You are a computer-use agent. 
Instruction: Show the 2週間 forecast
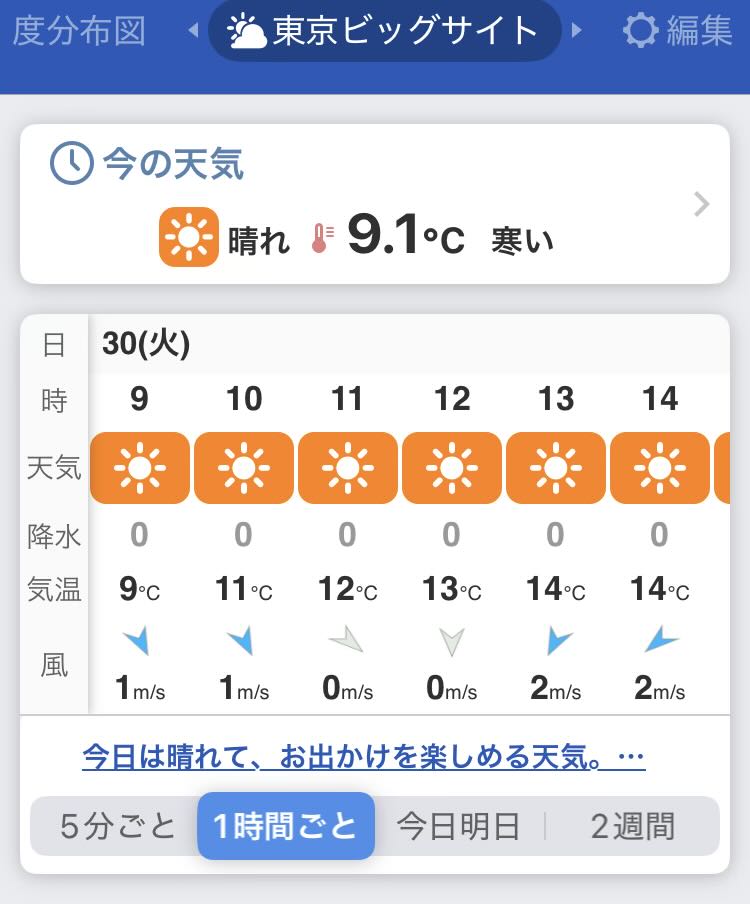point(632,826)
